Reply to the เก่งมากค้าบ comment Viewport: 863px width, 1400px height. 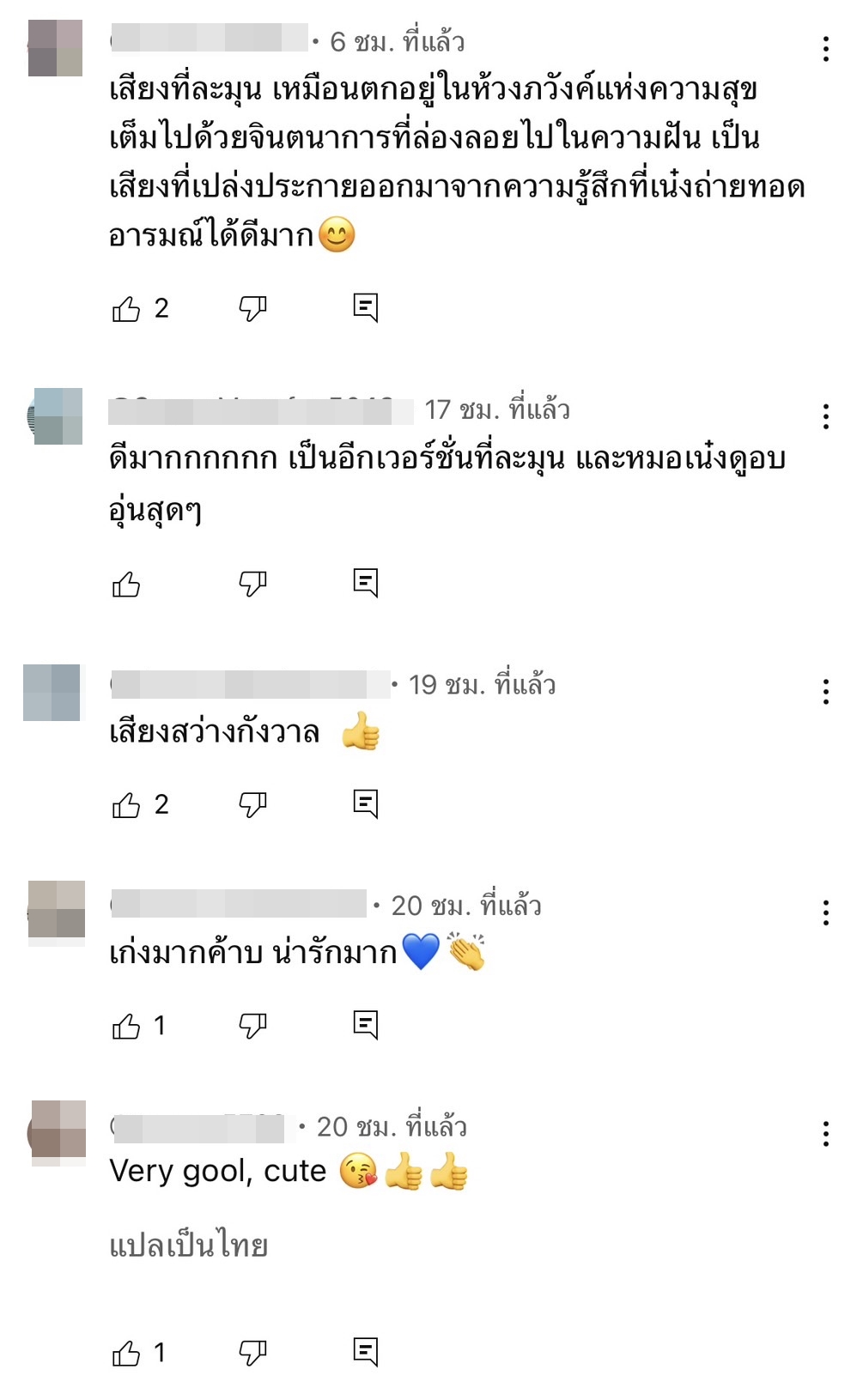366,1024
